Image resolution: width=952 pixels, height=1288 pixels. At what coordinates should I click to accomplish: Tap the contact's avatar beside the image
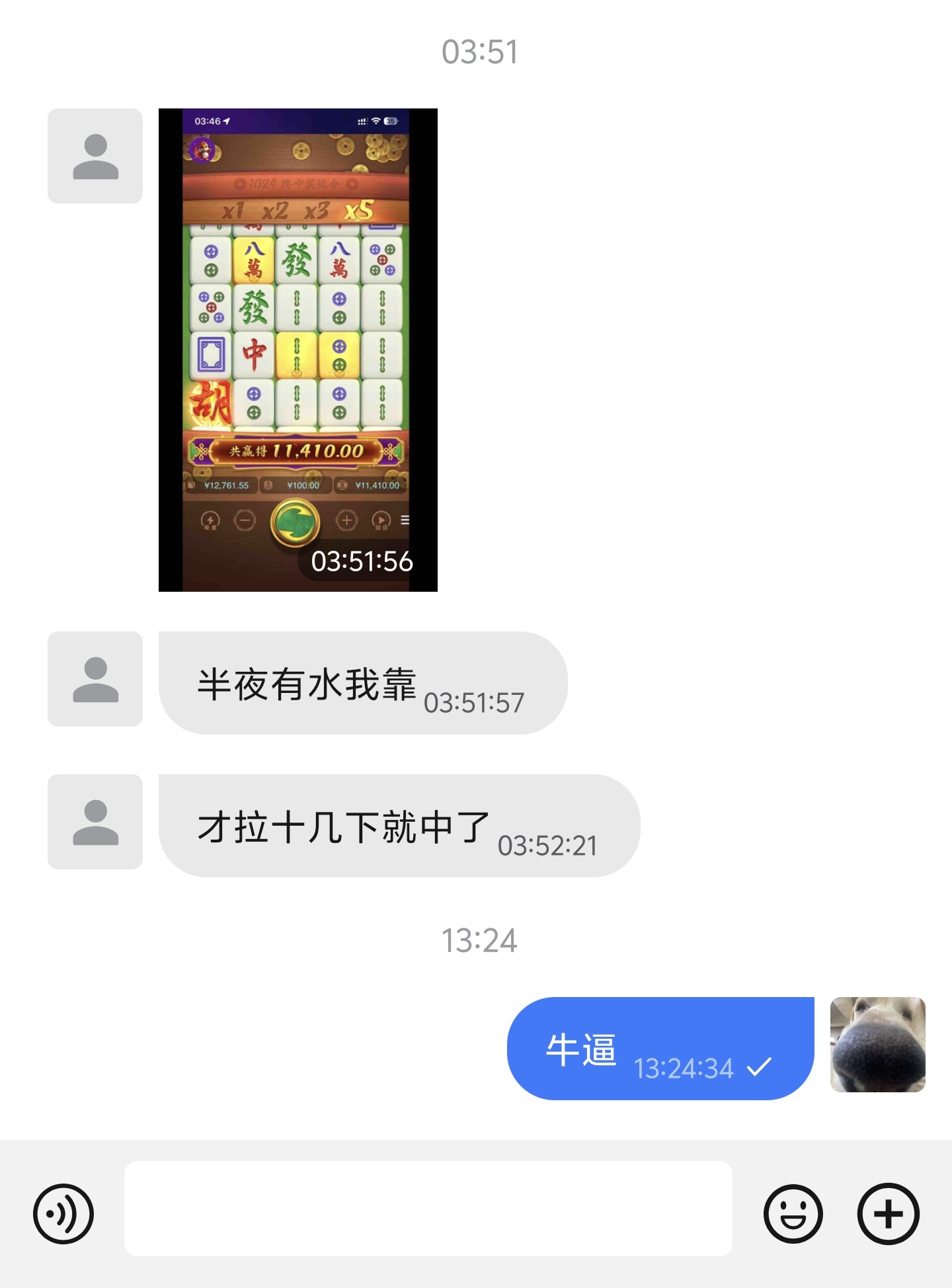pos(95,156)
